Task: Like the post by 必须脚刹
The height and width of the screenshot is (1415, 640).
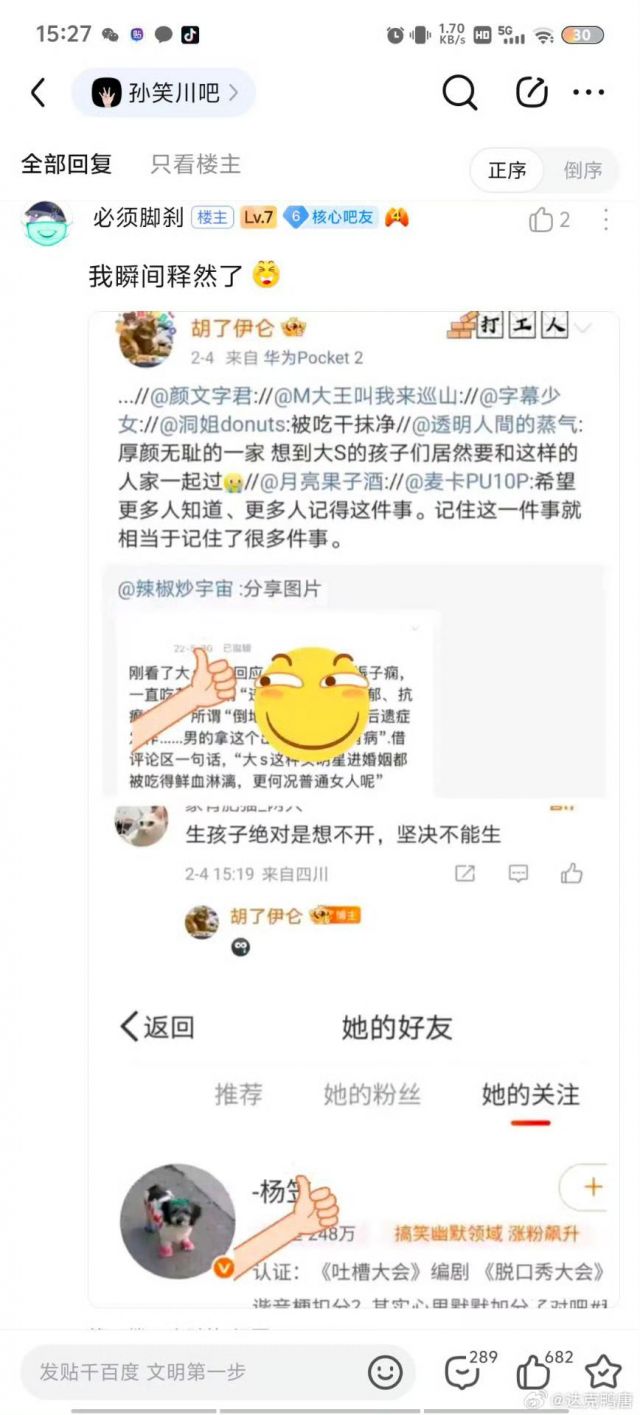Action: tap(550, 219)
